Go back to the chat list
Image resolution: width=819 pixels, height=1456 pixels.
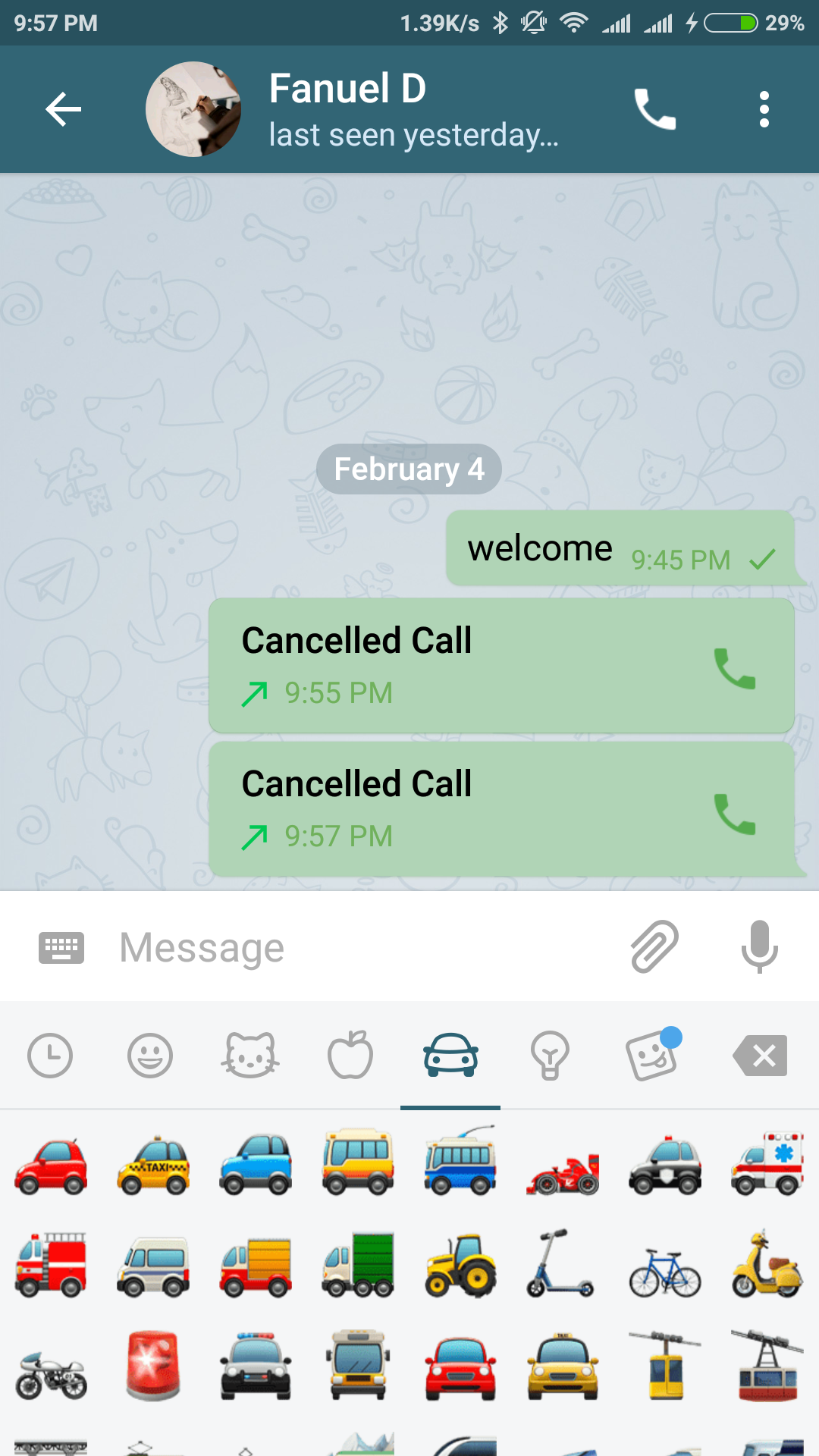(63, 109)
